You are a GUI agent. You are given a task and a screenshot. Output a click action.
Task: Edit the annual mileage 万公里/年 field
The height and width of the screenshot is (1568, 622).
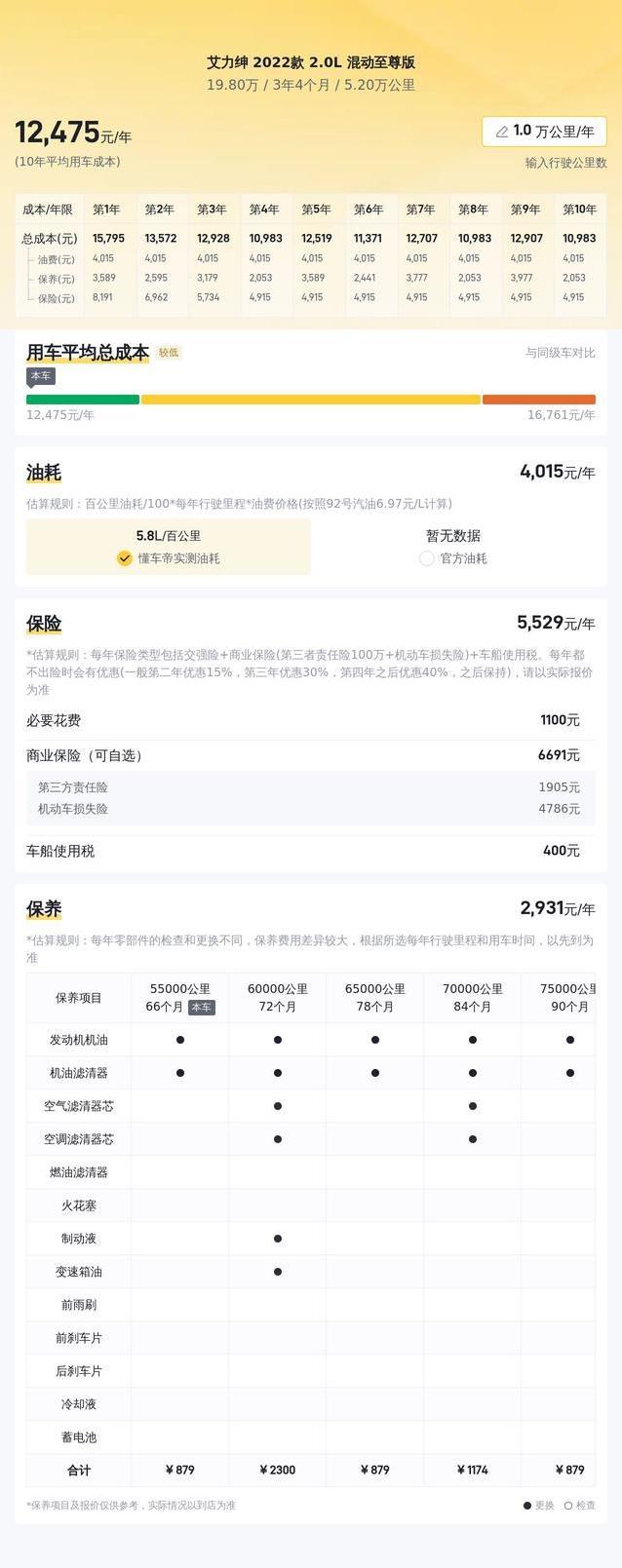point(544,132)
